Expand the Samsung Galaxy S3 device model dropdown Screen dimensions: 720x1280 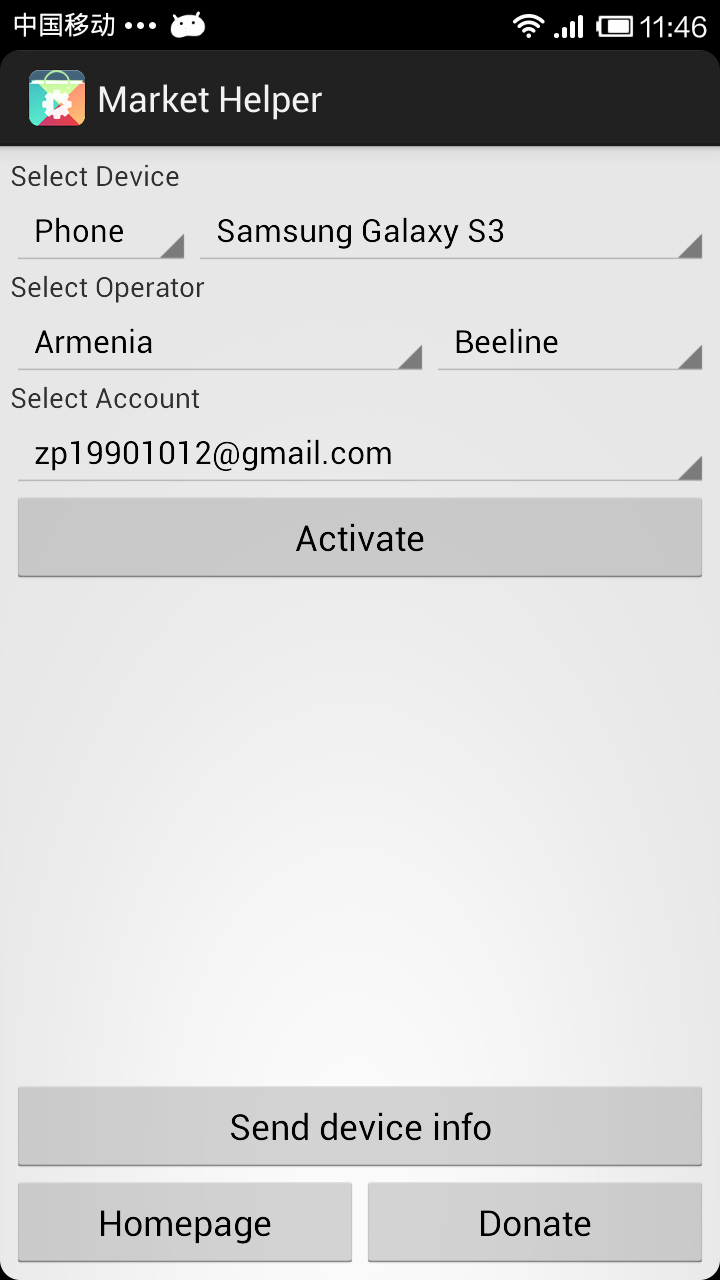coord(450,232)
